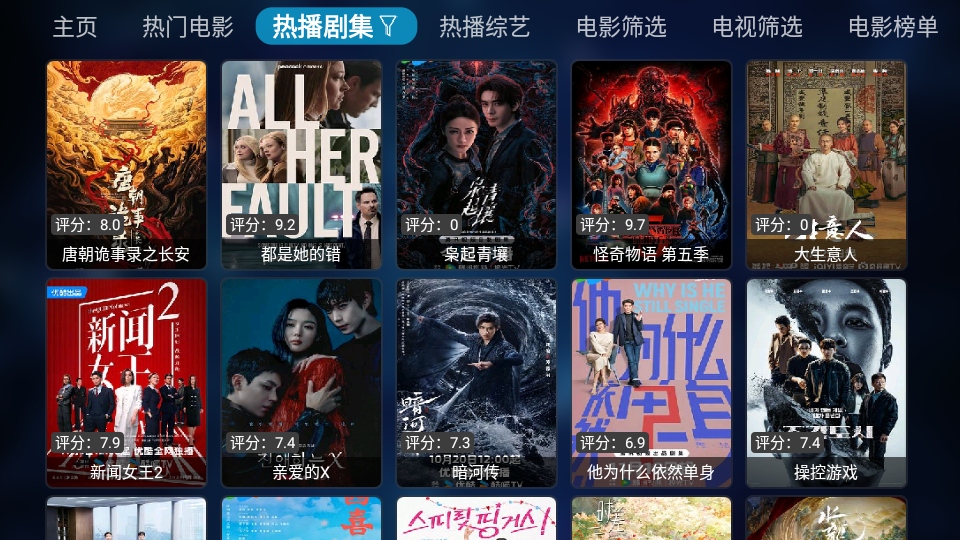
Task: Switch to the 热播综艺 tab
Action: 485,27
